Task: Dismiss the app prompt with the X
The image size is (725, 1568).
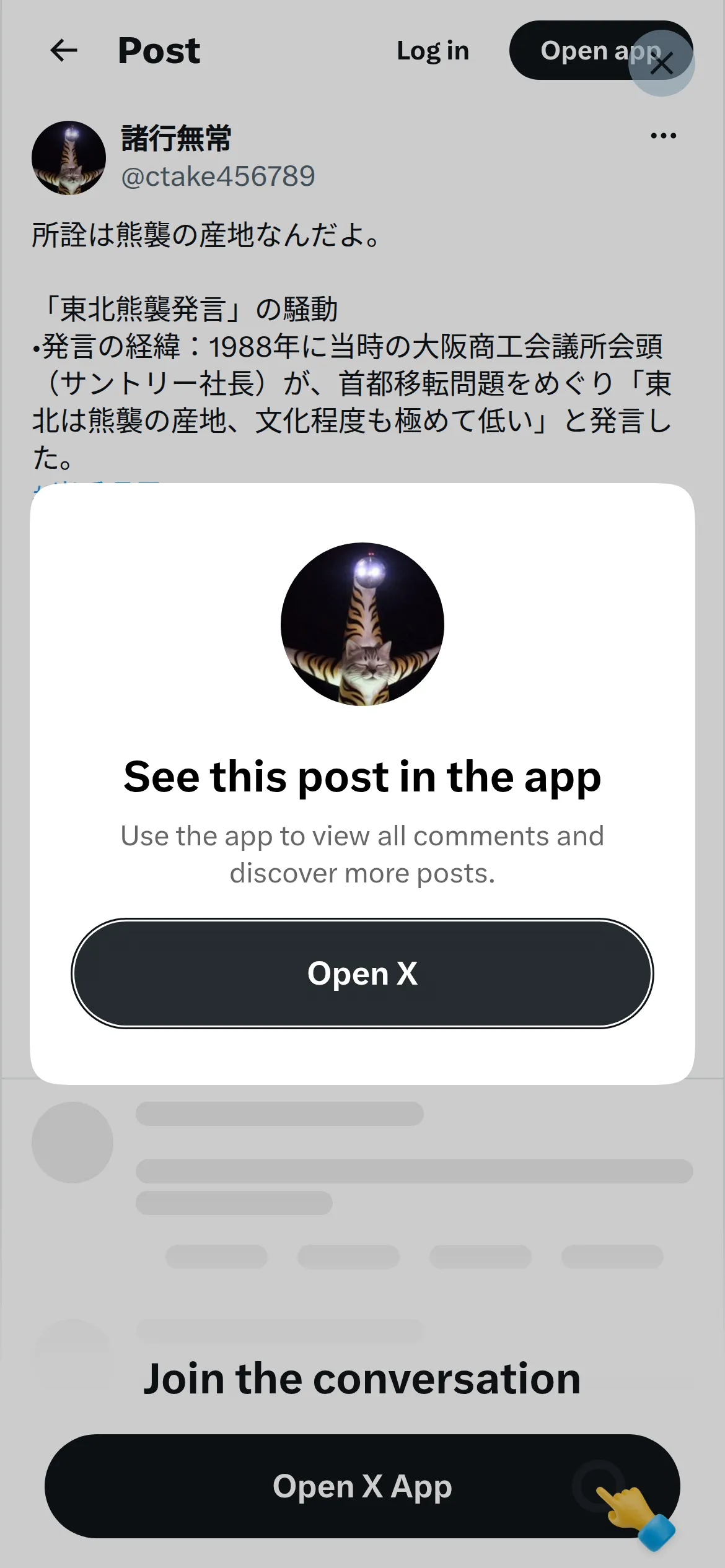Action: (661, 63)
